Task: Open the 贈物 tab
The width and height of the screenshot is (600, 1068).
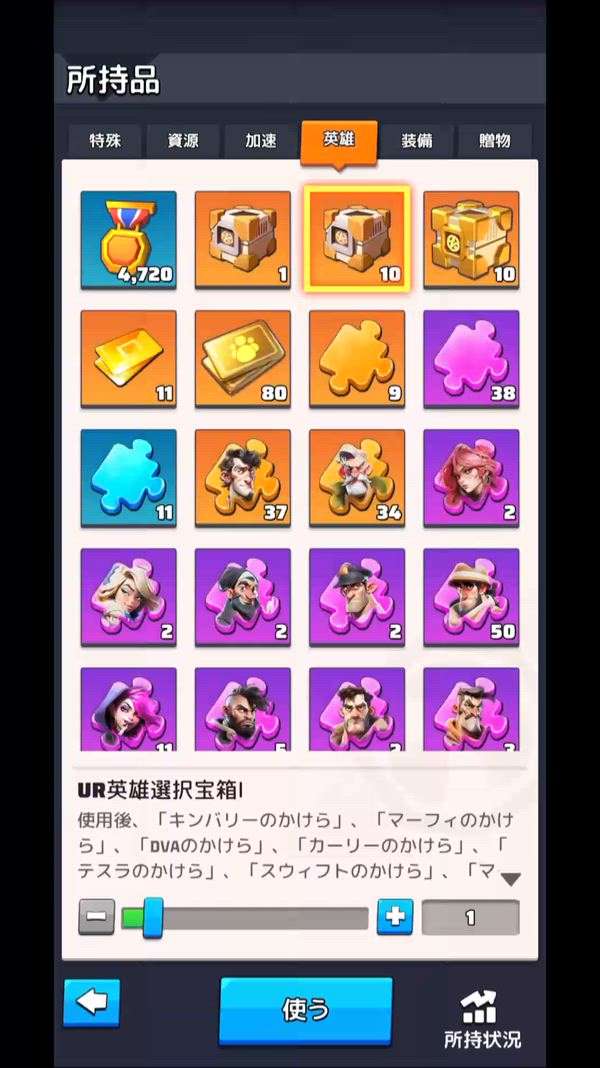Action: [x=494, y=141]
